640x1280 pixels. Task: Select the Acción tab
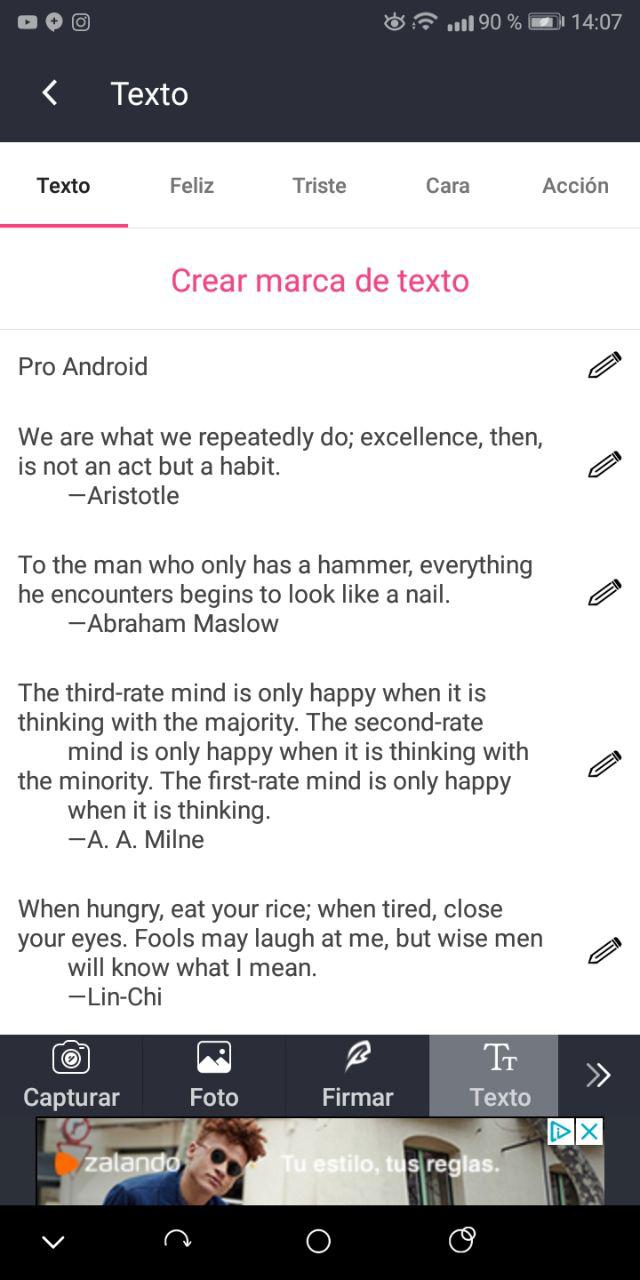[576, 185]
